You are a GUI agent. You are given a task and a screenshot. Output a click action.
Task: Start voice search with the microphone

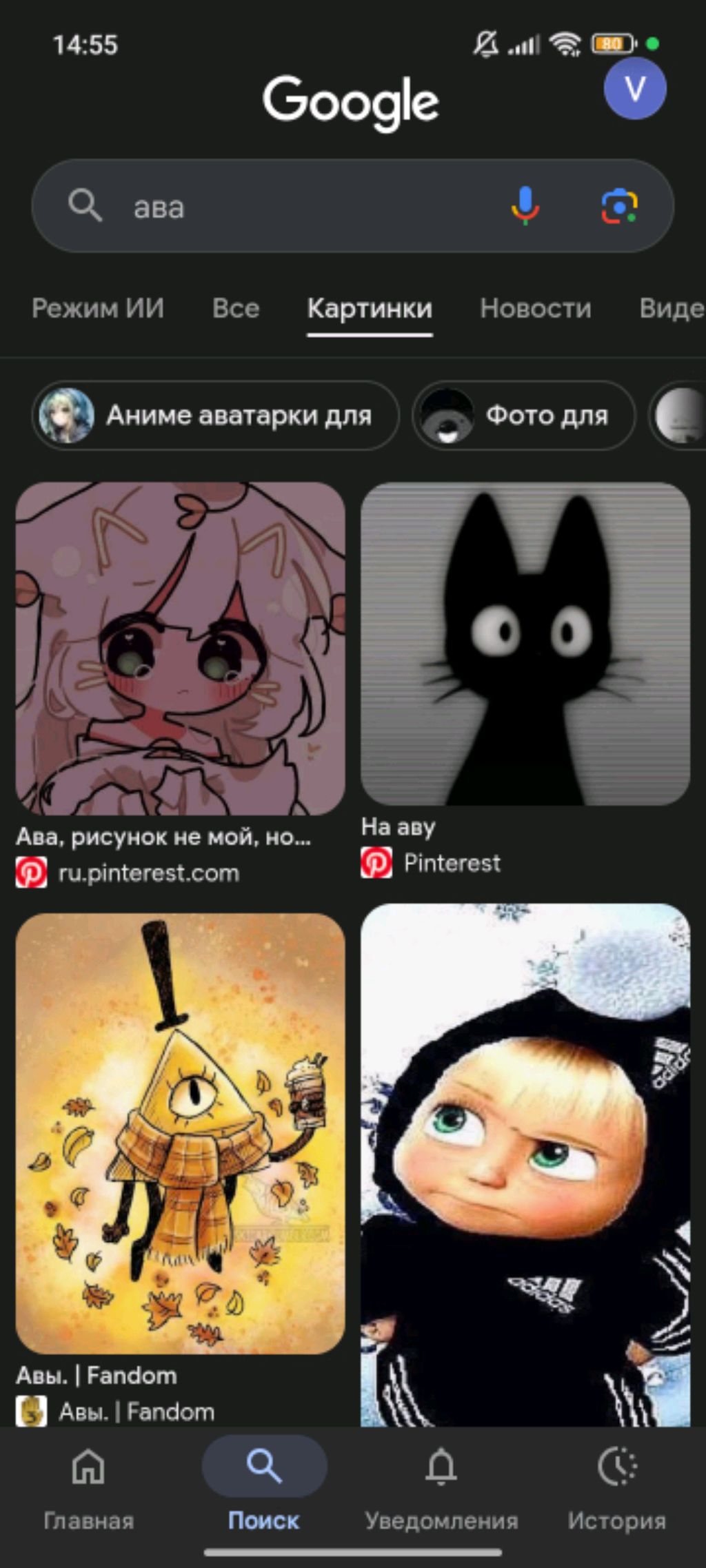point(525,206)
